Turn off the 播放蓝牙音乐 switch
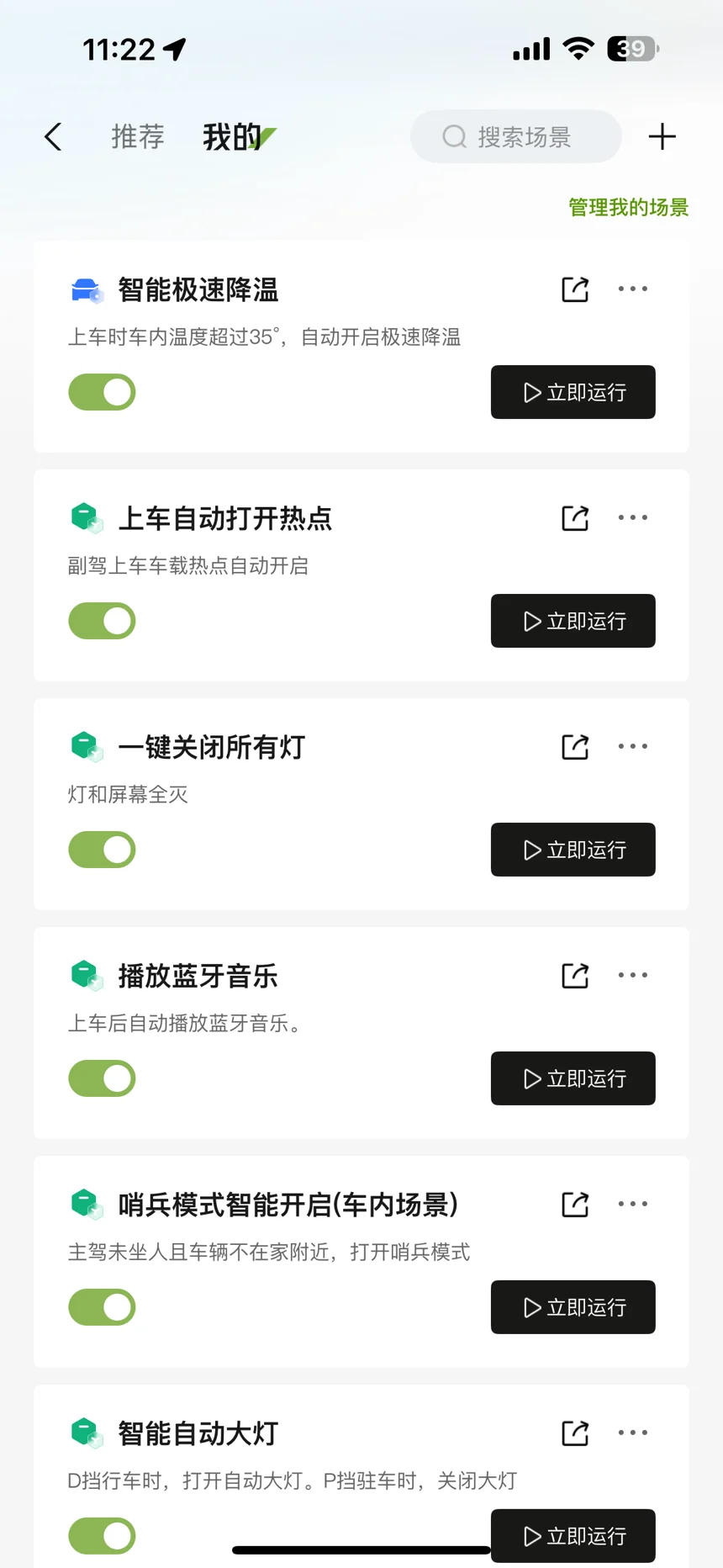 coord(102,1078)
